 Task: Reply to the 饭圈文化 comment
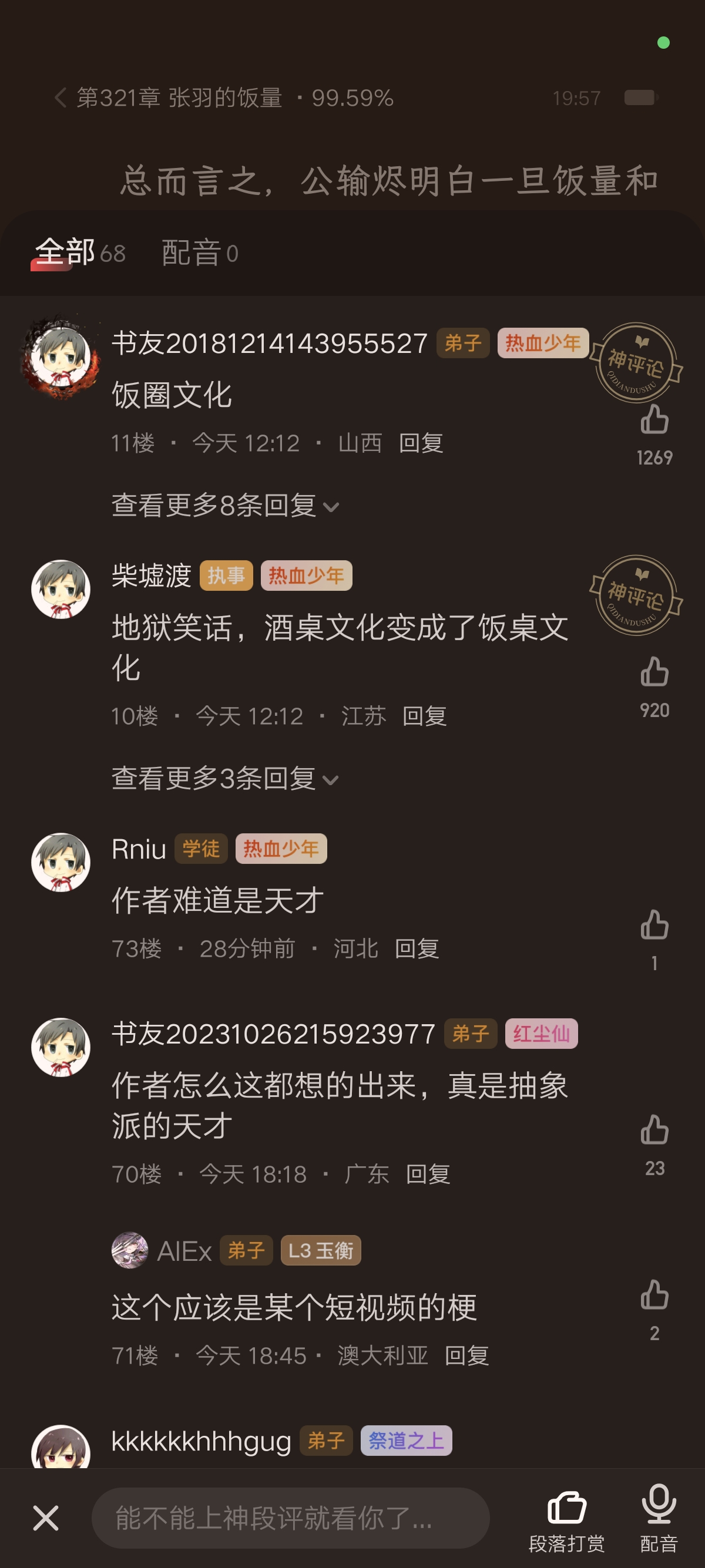click(x=421, y=443)
